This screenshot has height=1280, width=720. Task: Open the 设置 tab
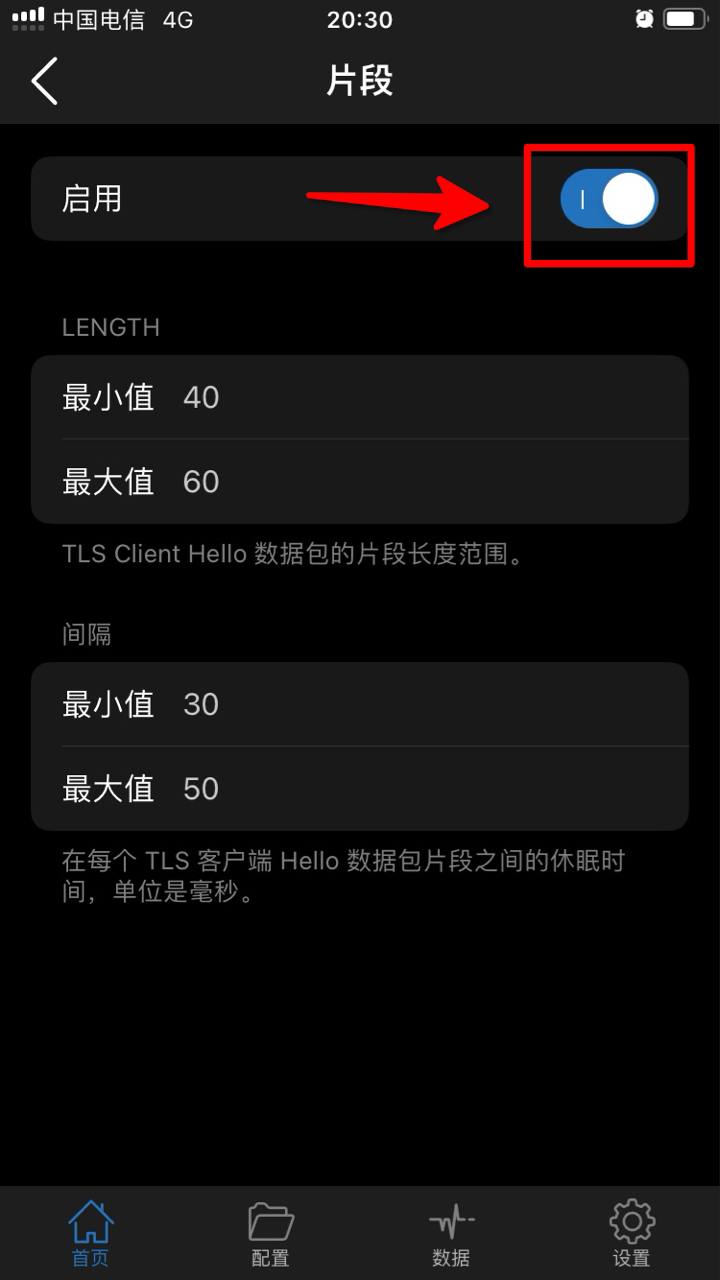point(631,1233)
